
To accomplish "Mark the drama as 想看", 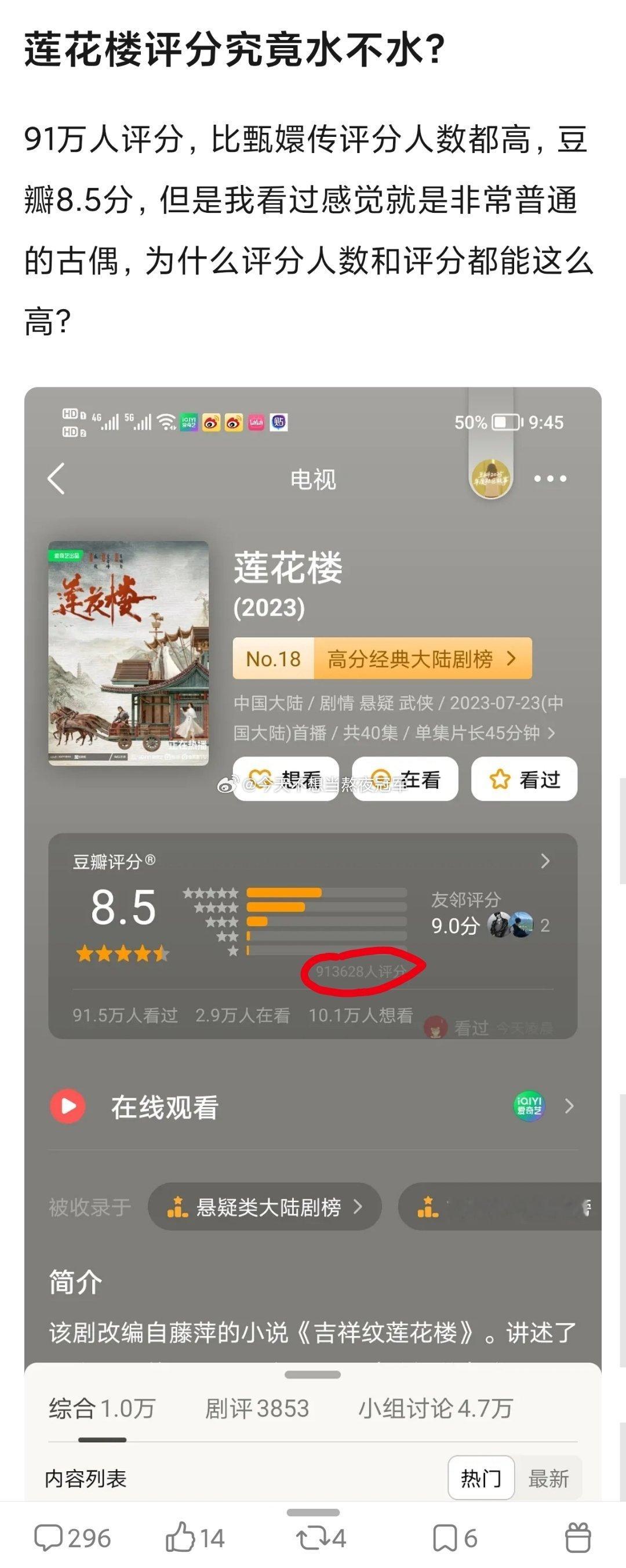I will point(285,780).
